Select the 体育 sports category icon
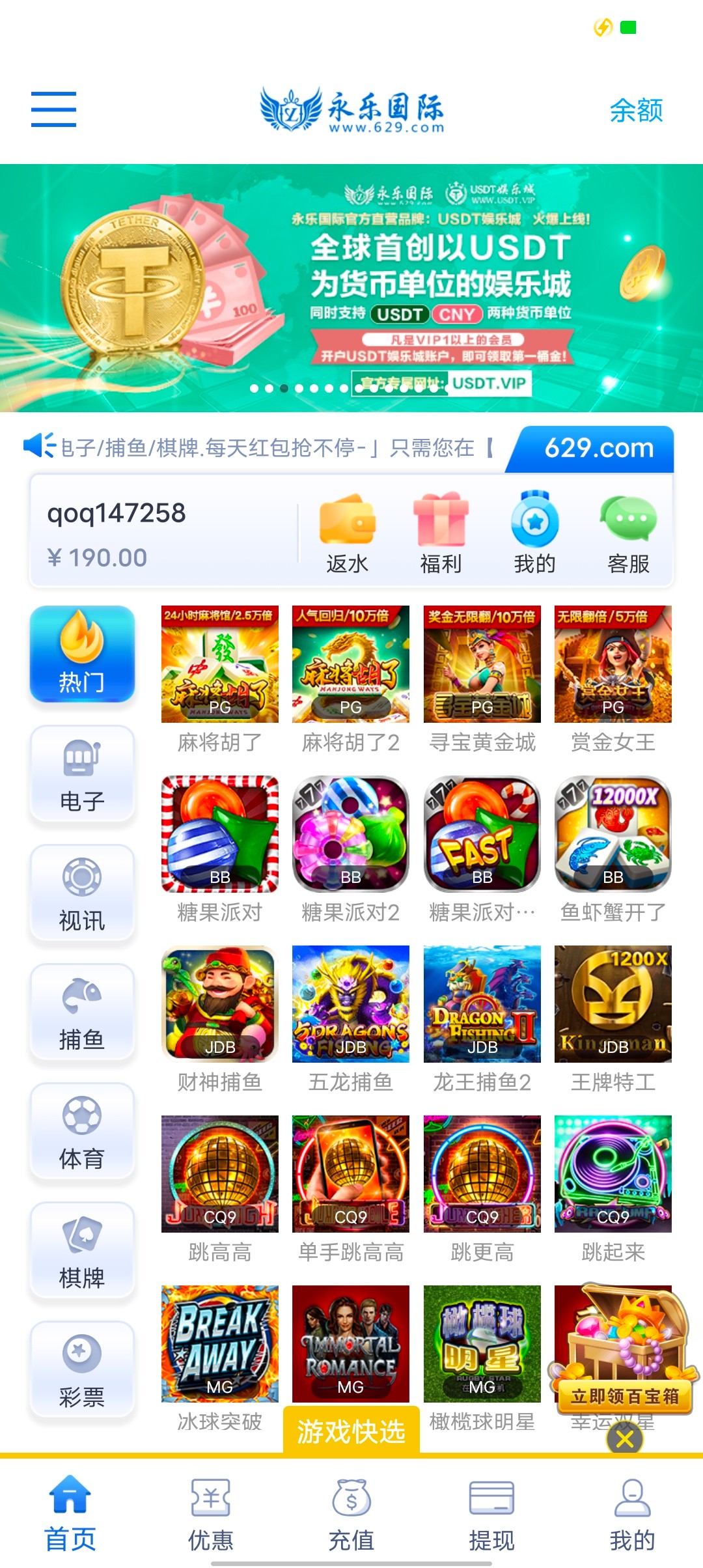 82,1130
